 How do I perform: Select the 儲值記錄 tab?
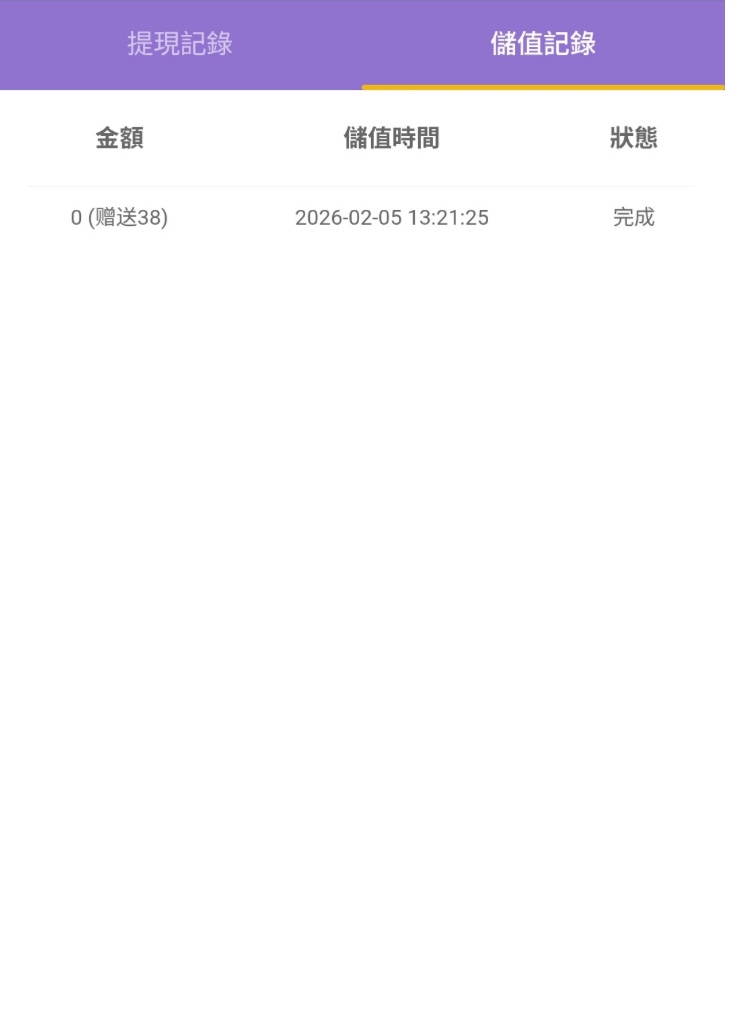[543, 45]
